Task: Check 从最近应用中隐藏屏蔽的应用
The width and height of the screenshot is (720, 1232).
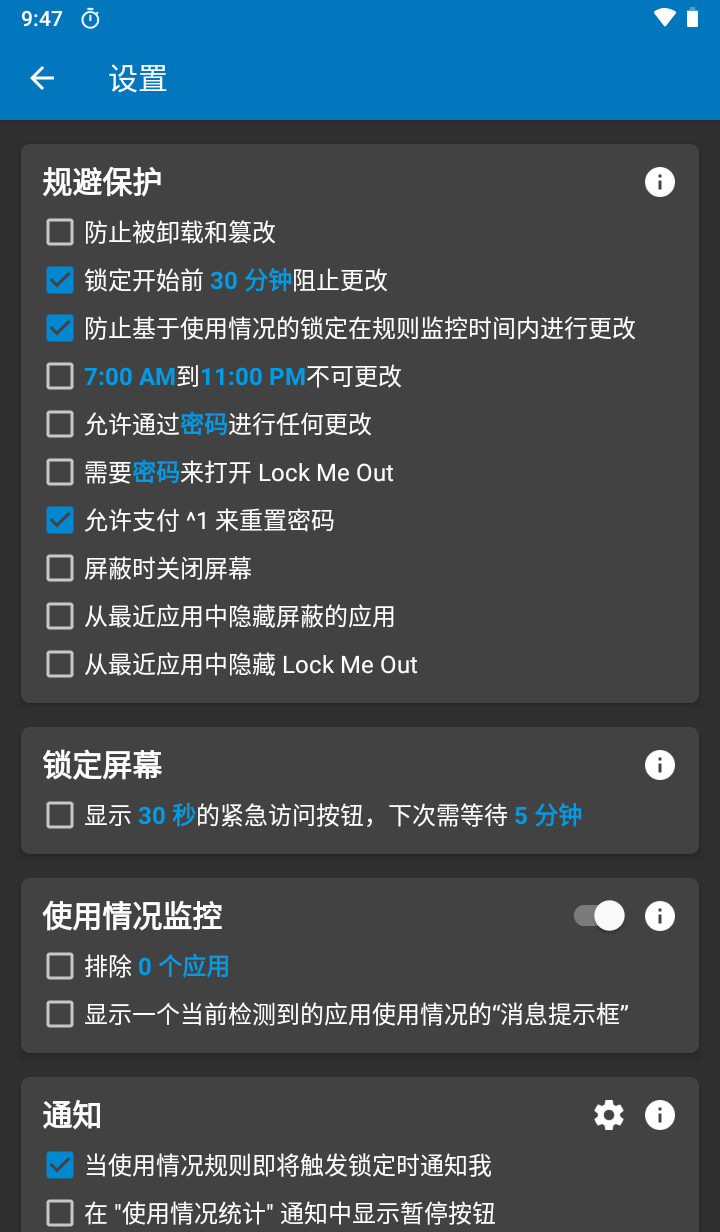Action: pos(60,617)
